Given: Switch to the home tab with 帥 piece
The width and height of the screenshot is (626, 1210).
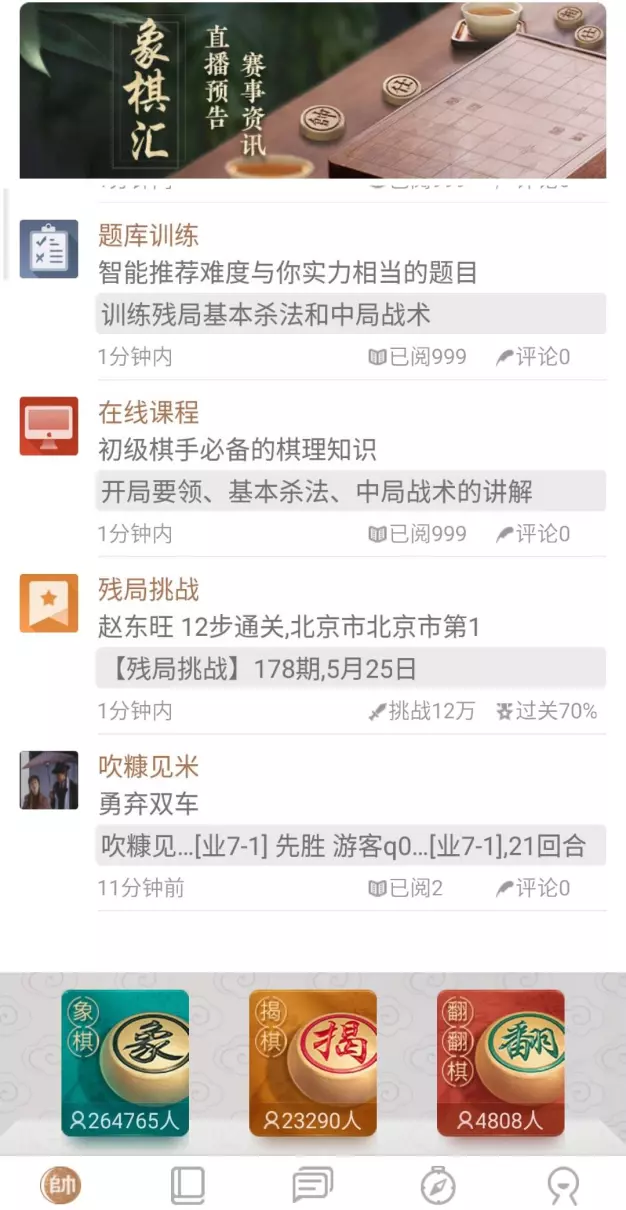Looking at the screenshot, I should click(x=61, y=1186).
